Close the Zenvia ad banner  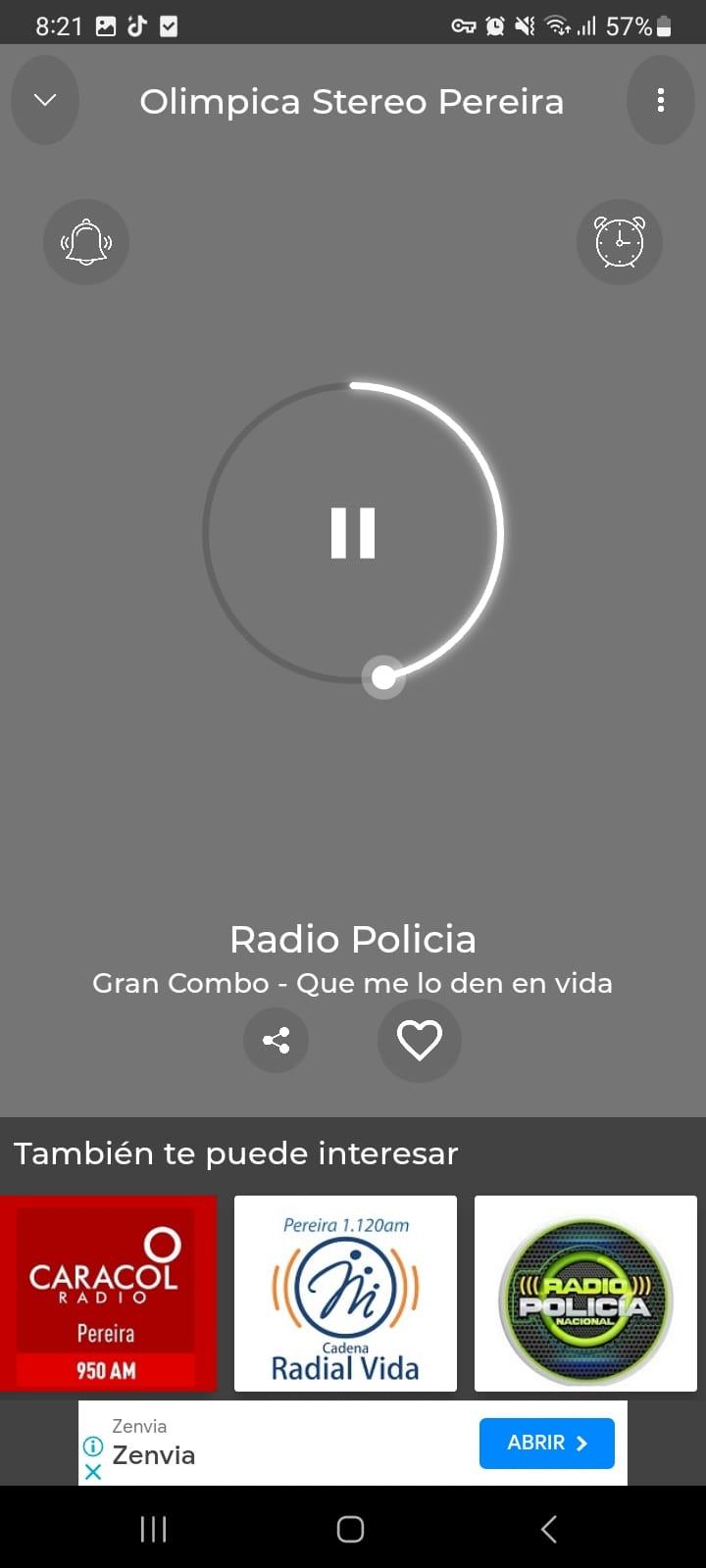[93, 1471]
